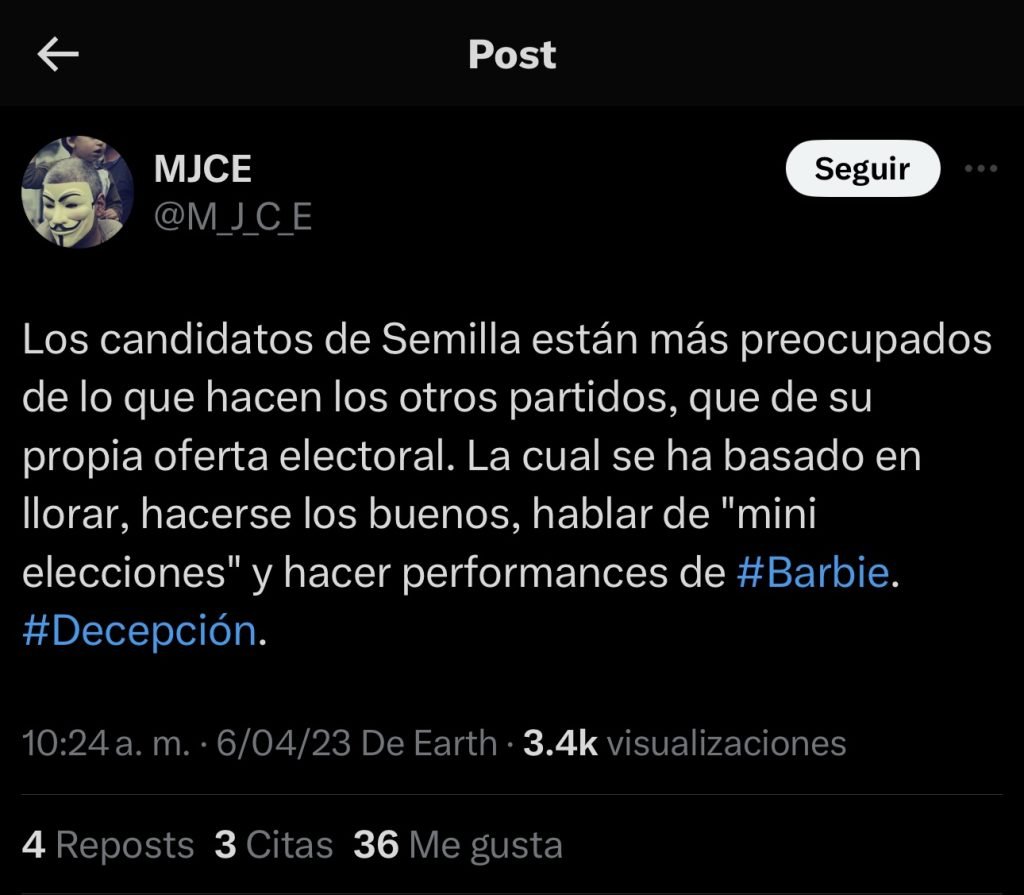Screen dimensions: 1024x895
Task: Open the post's three-dot overflow menu
Action: tap(980, 169)
